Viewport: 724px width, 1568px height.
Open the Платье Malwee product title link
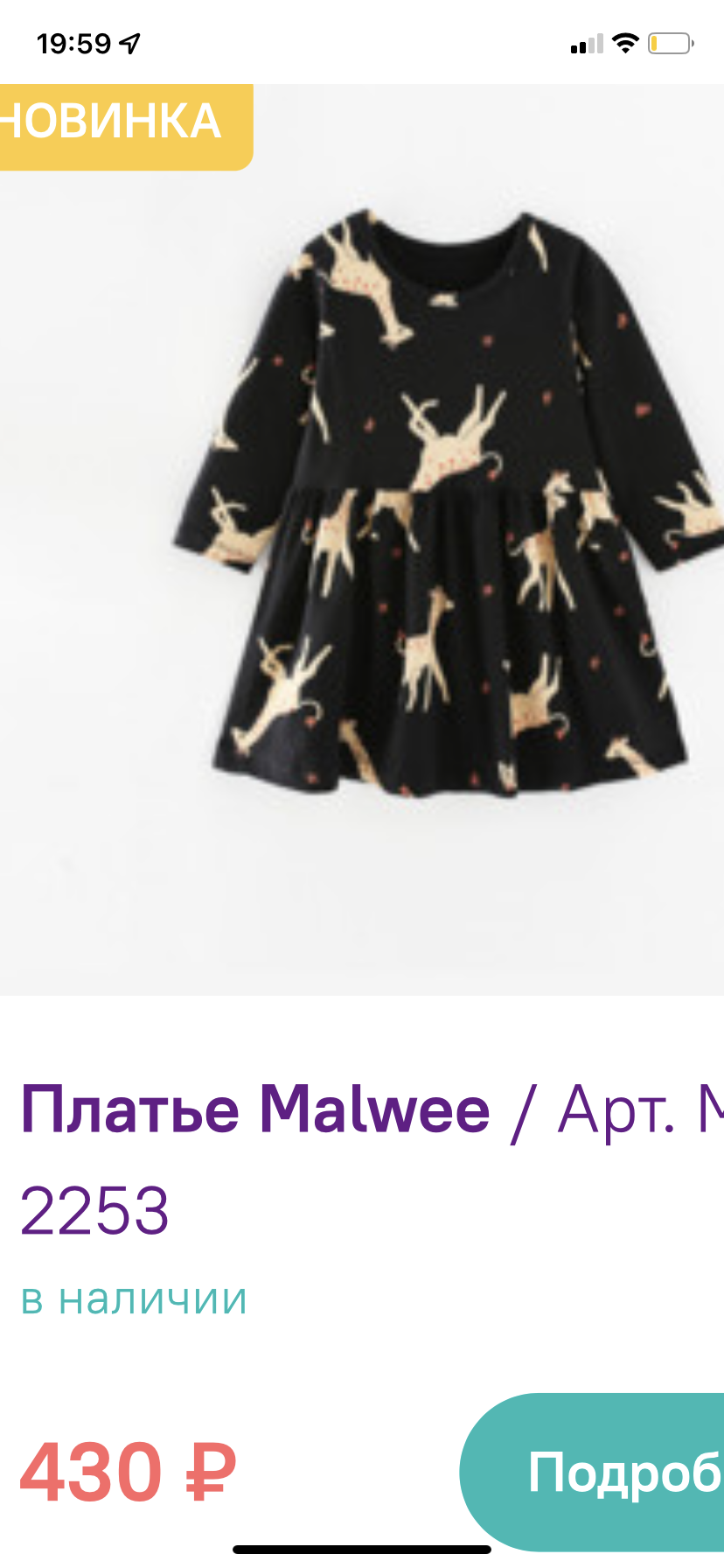[255, 1109]
